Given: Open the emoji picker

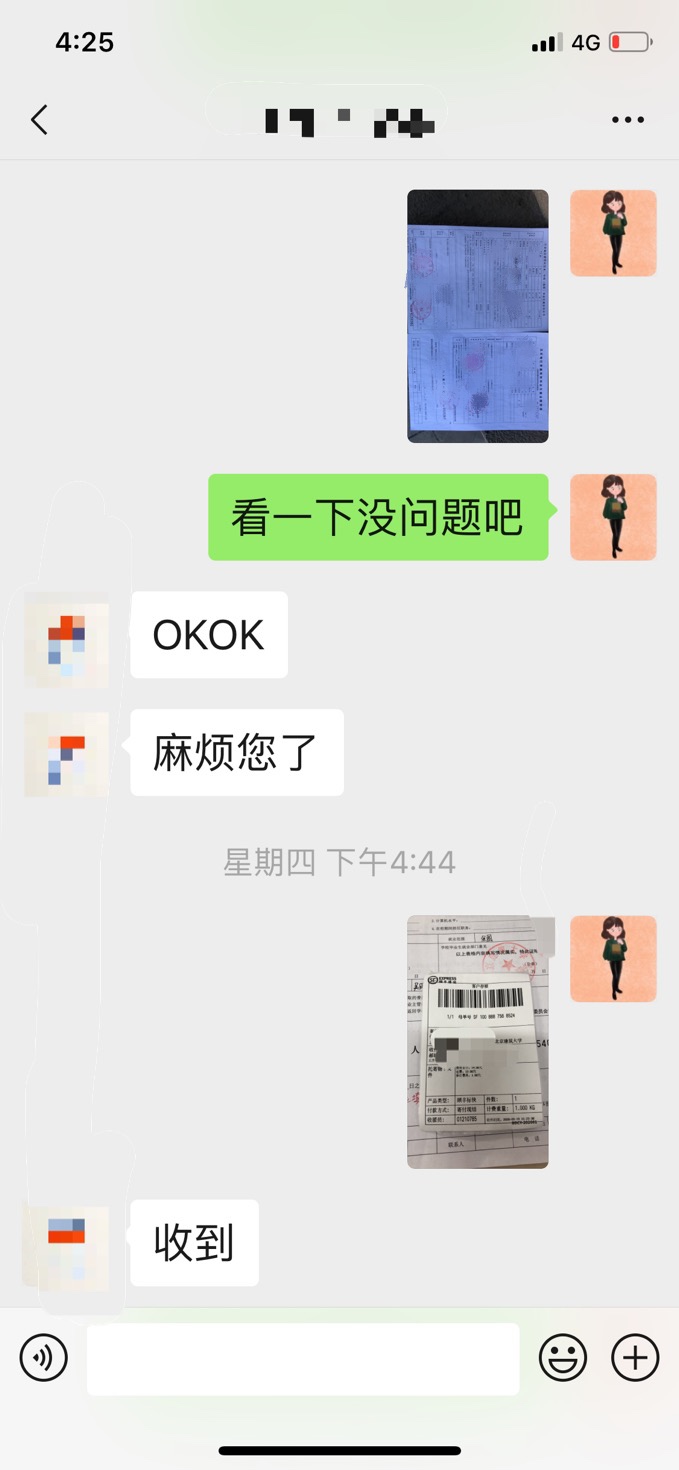Looking at the screenshot, I should click(x=563, y=1358).
